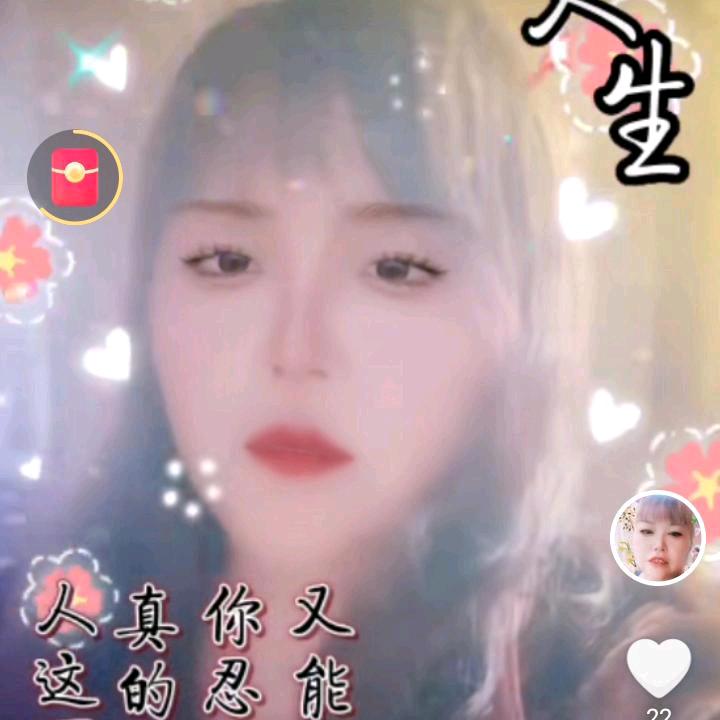
Task: Open the video creator's profile avatar
Action: [x=657, y=538]
